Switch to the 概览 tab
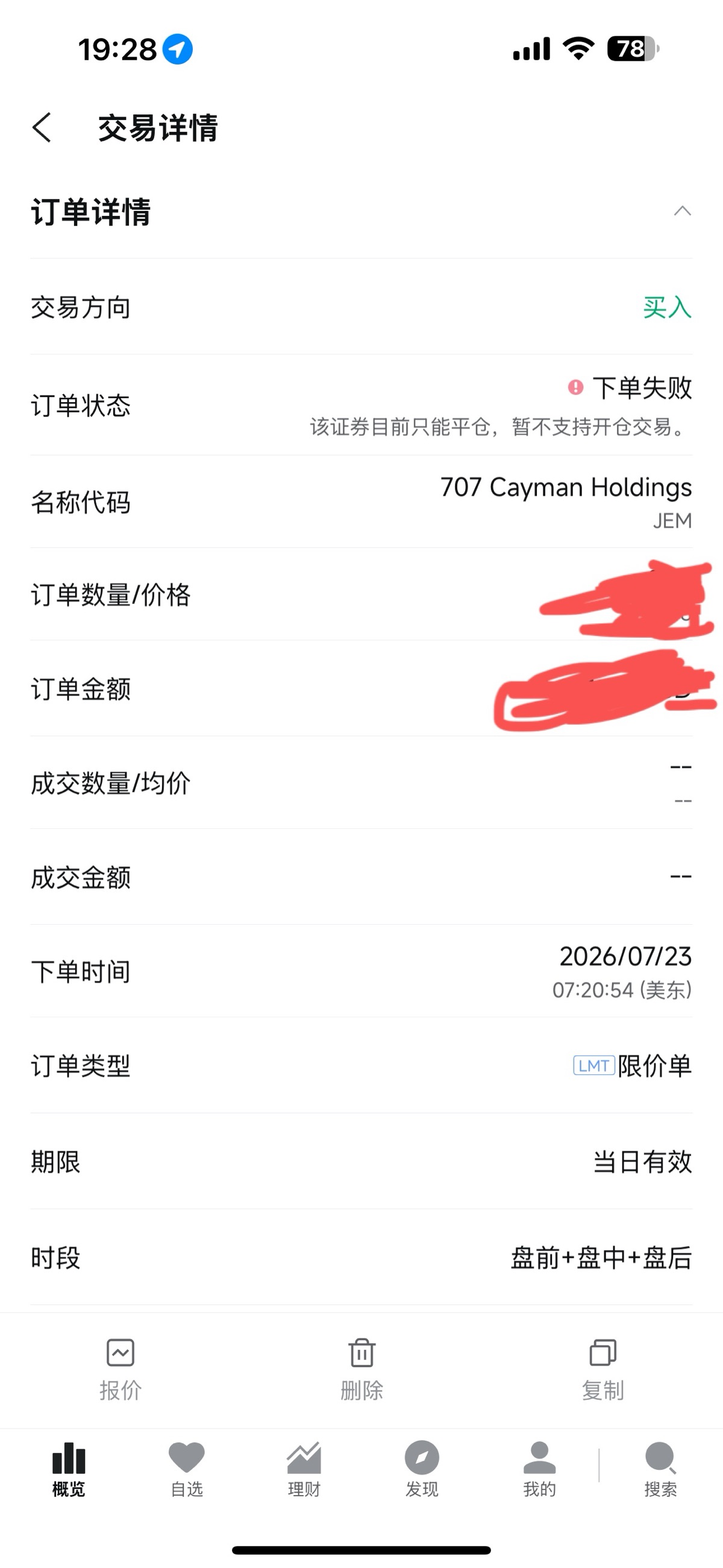Viewport: 723px width, 1568px height. pos(69,1469)
